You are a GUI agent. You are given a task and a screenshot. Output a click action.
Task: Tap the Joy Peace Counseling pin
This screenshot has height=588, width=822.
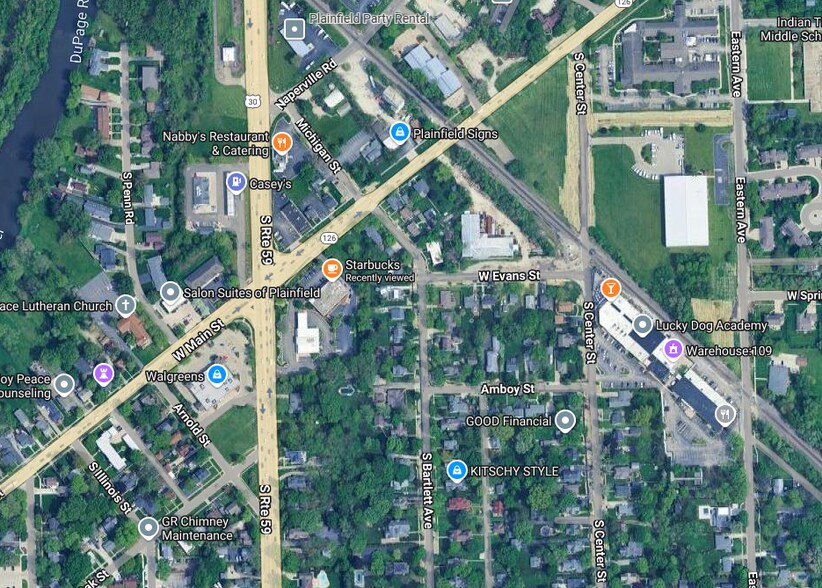click(x=64, y=384)
